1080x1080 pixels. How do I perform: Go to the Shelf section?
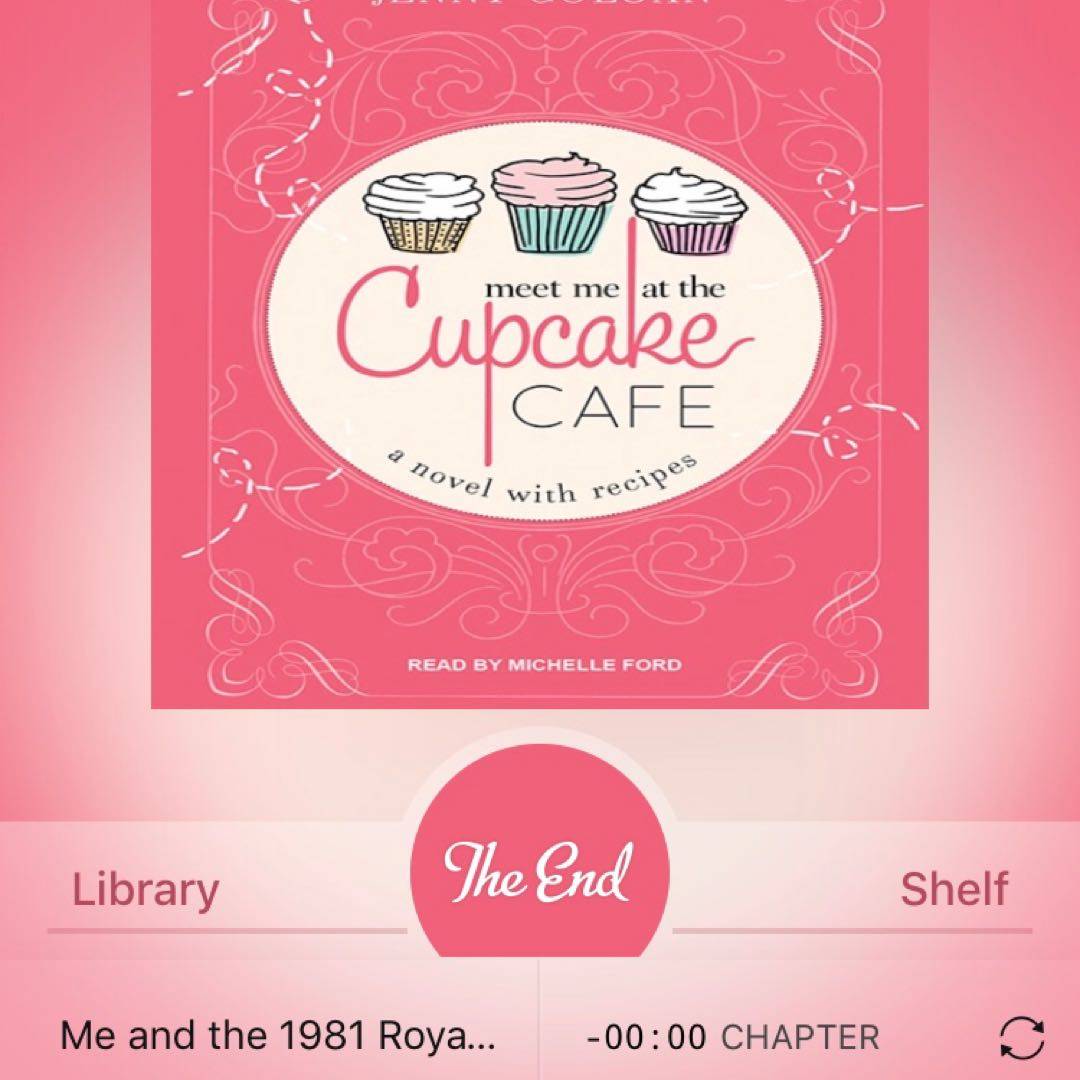pos(953,889)
